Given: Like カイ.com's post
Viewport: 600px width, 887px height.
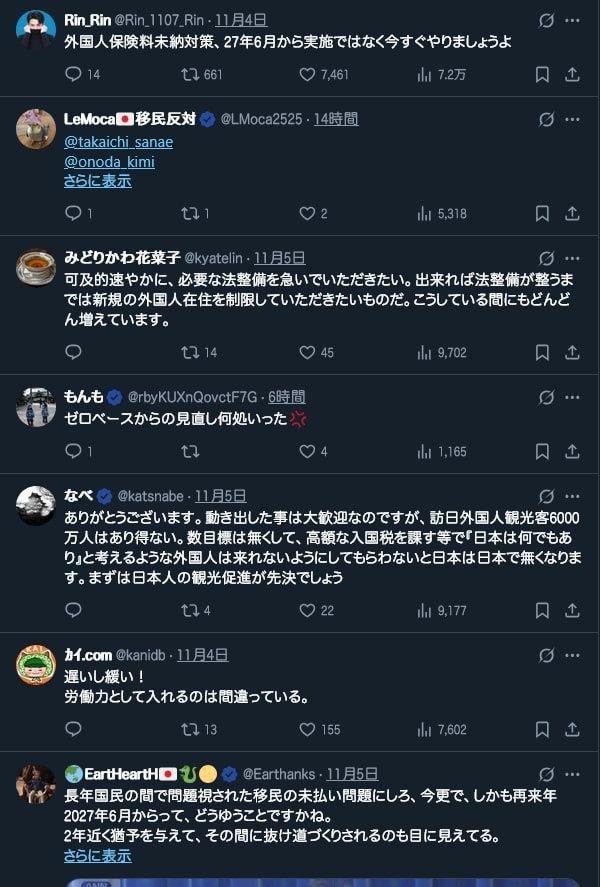Looking at the screenshot, I should click(308, 729).
